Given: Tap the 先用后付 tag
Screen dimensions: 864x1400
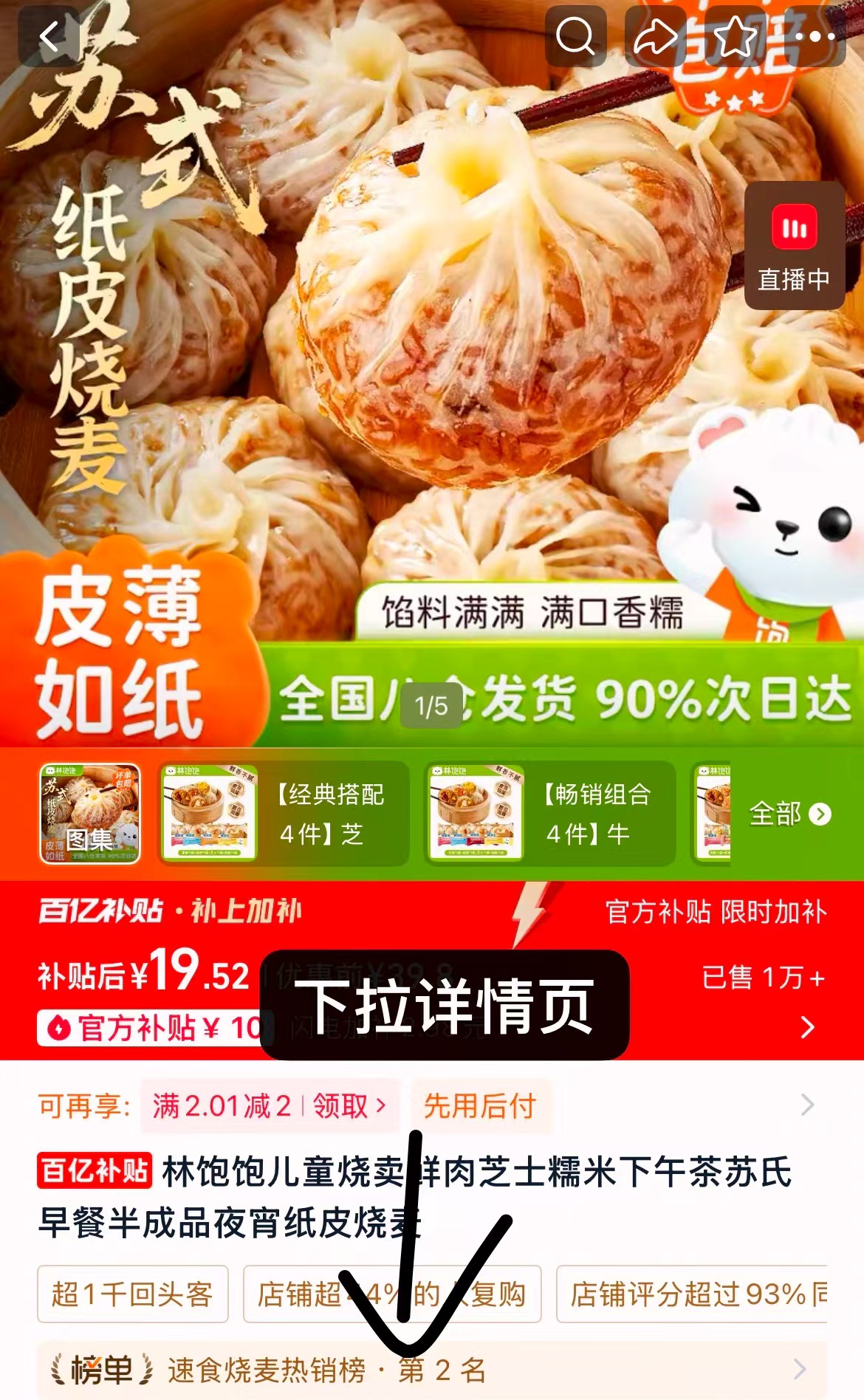Looking at the screenshot, I should [x=480, y=1106].
